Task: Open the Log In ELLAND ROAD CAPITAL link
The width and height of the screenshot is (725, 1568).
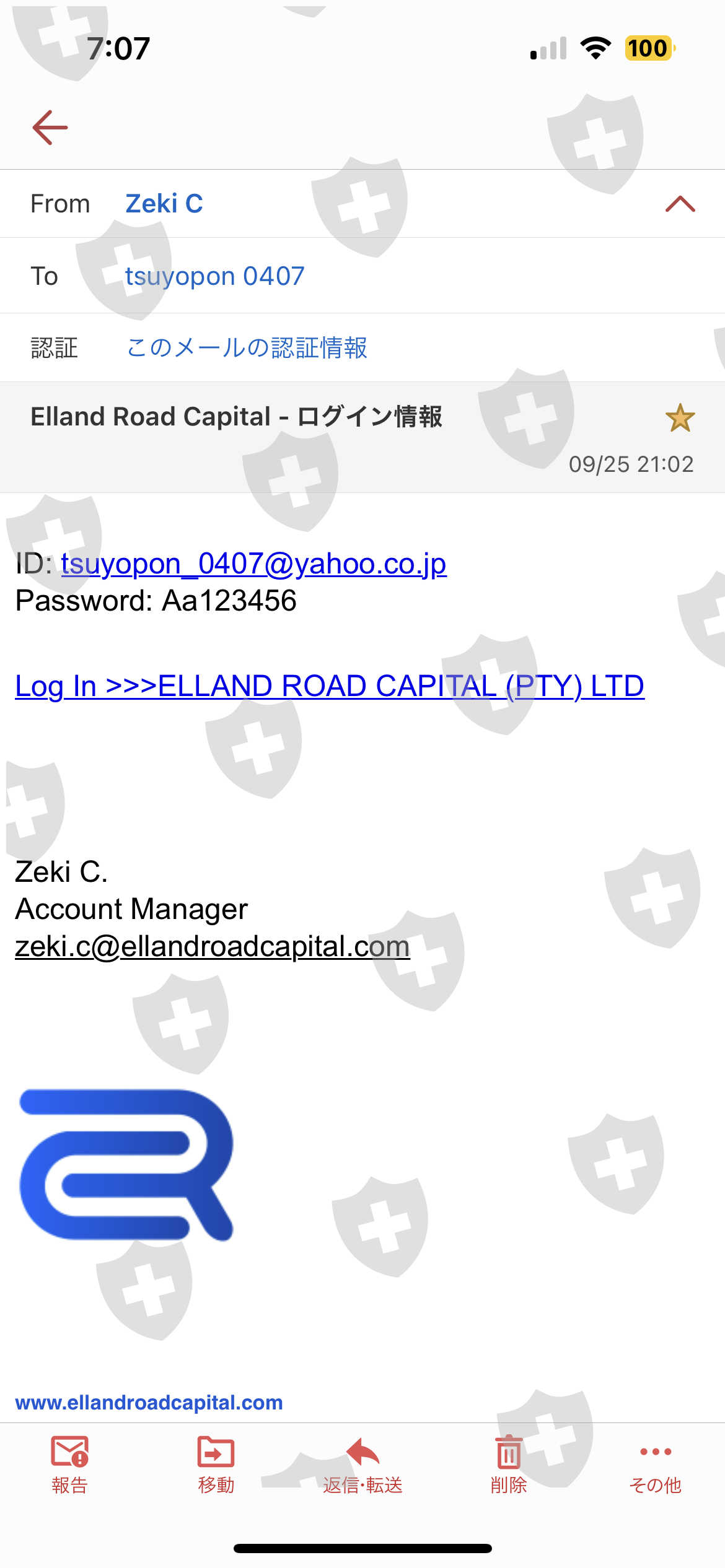Action: click(330, 686)
